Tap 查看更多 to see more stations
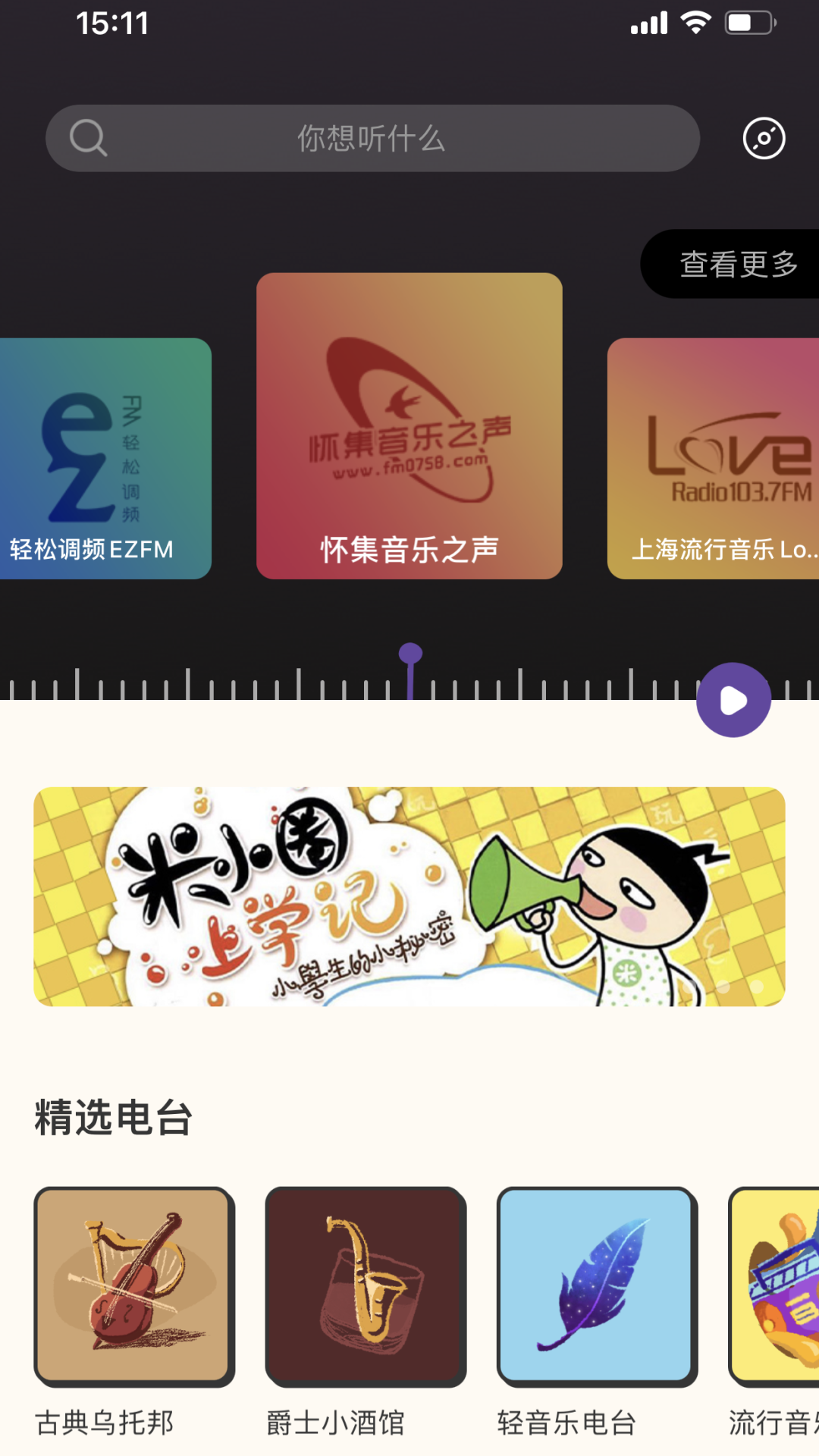The height and width of the screenshot is (1456, 819). (x=737, y=264)
